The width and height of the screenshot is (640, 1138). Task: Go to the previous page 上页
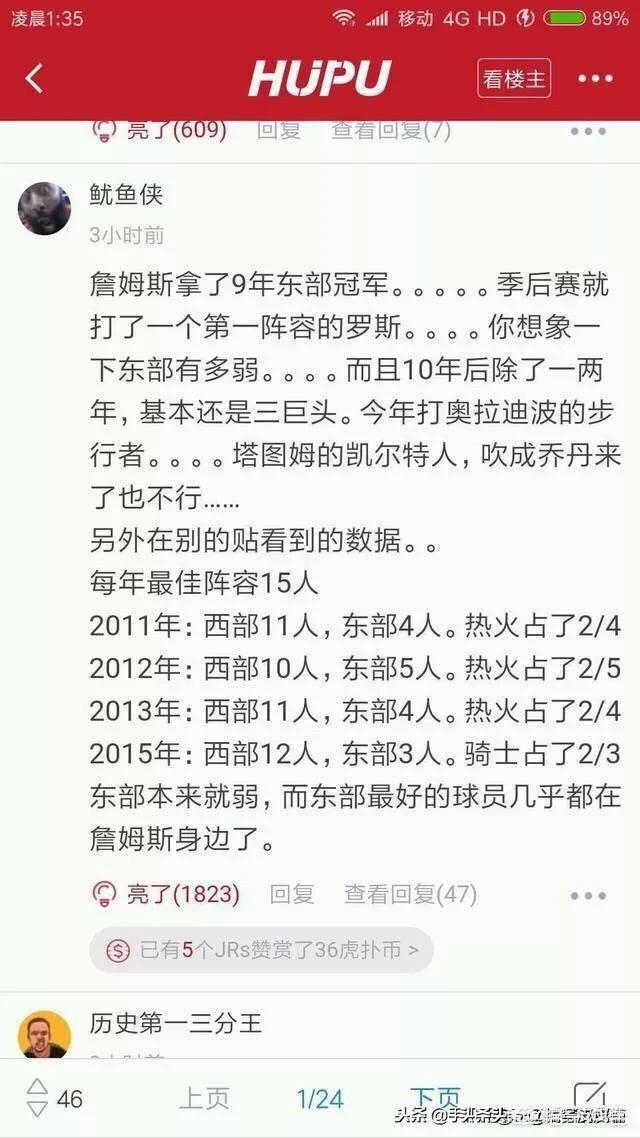pos(204,1098)
